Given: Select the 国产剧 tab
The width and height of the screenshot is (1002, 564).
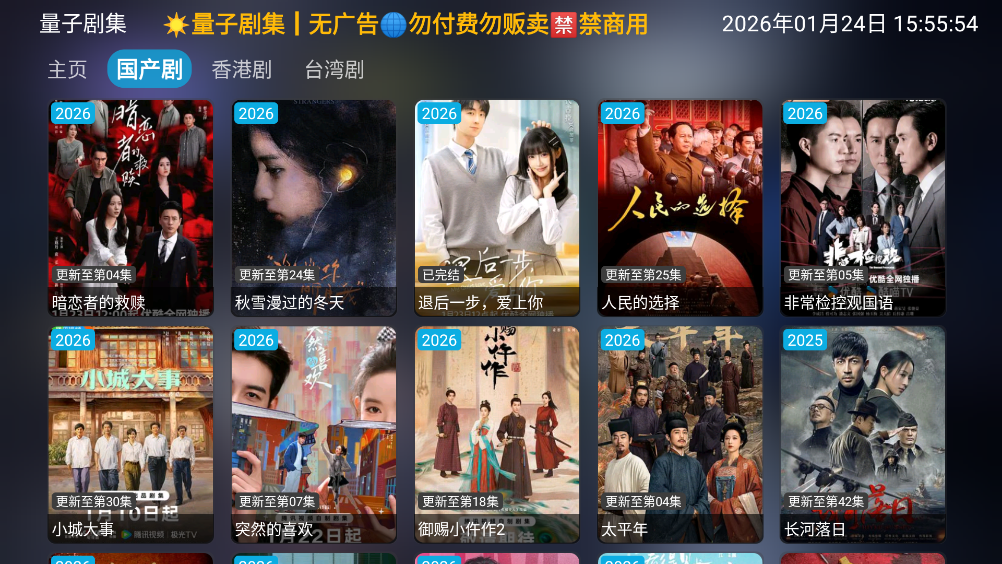Looking at the screenshot, I should pyautogui.click(x=149, y=70).
